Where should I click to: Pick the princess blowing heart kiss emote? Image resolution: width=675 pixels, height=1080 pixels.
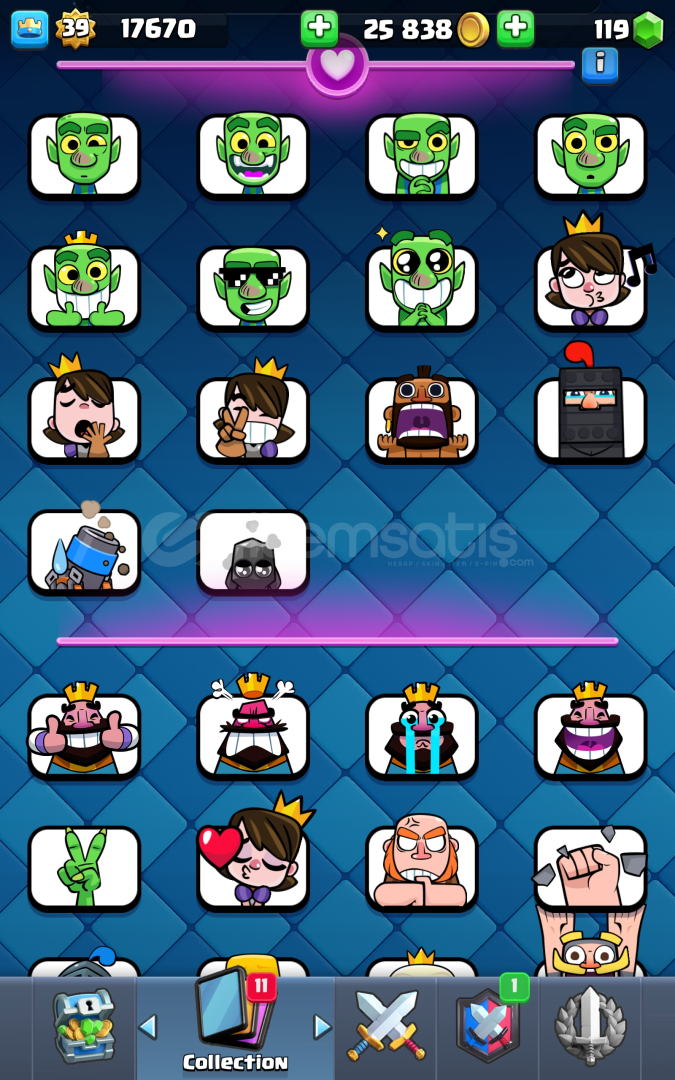[253, 866]
